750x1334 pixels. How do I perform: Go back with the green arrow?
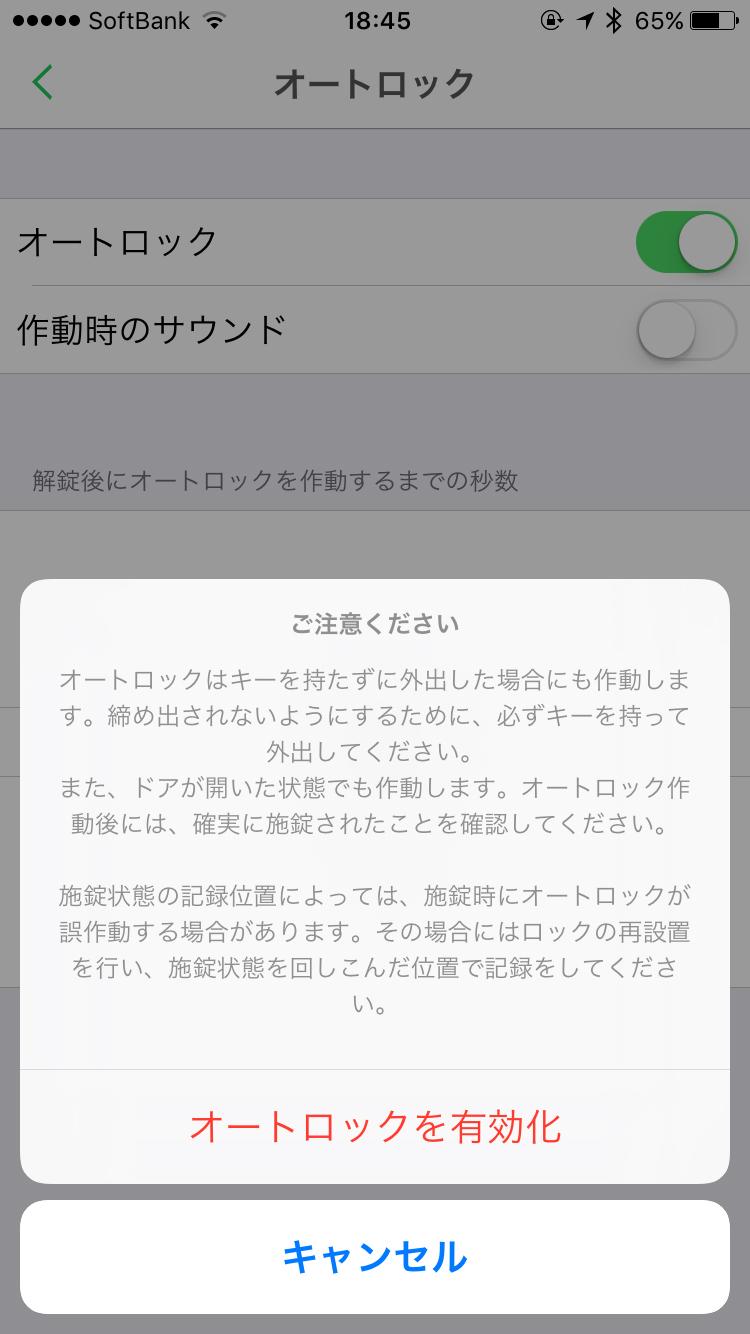coord(42,83)
